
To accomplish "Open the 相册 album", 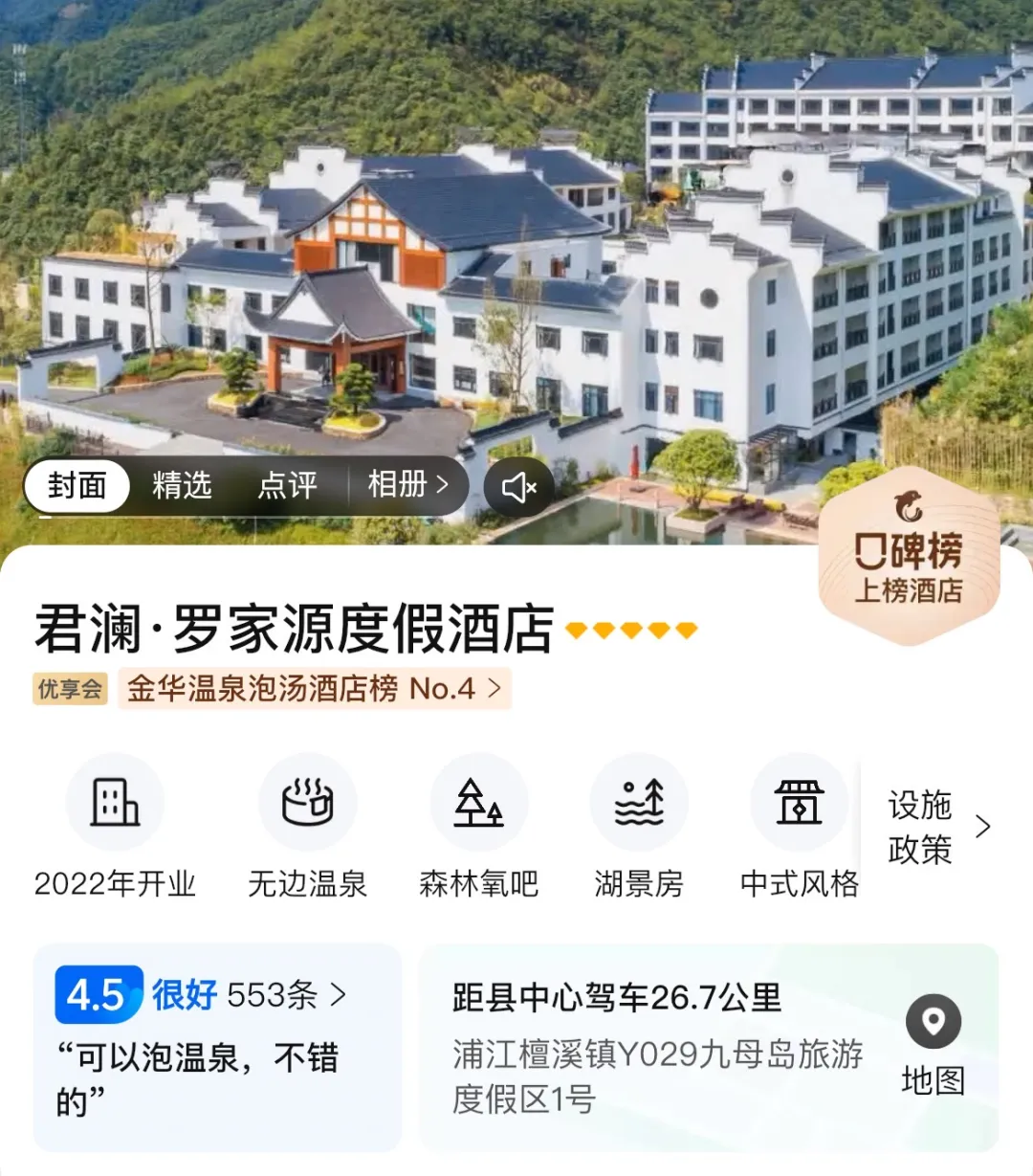I will tap(407, 485).
